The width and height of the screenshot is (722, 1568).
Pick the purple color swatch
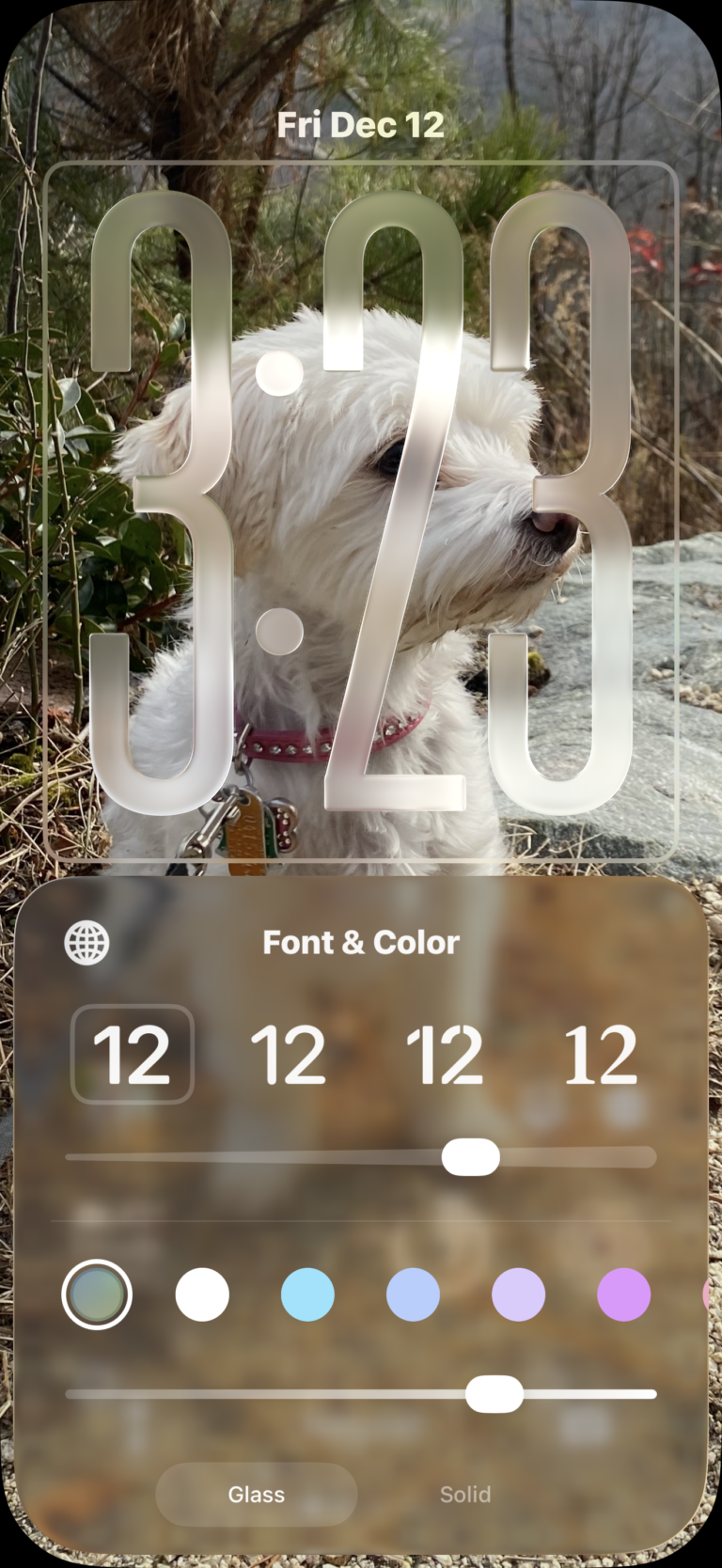click(623, 1294)
